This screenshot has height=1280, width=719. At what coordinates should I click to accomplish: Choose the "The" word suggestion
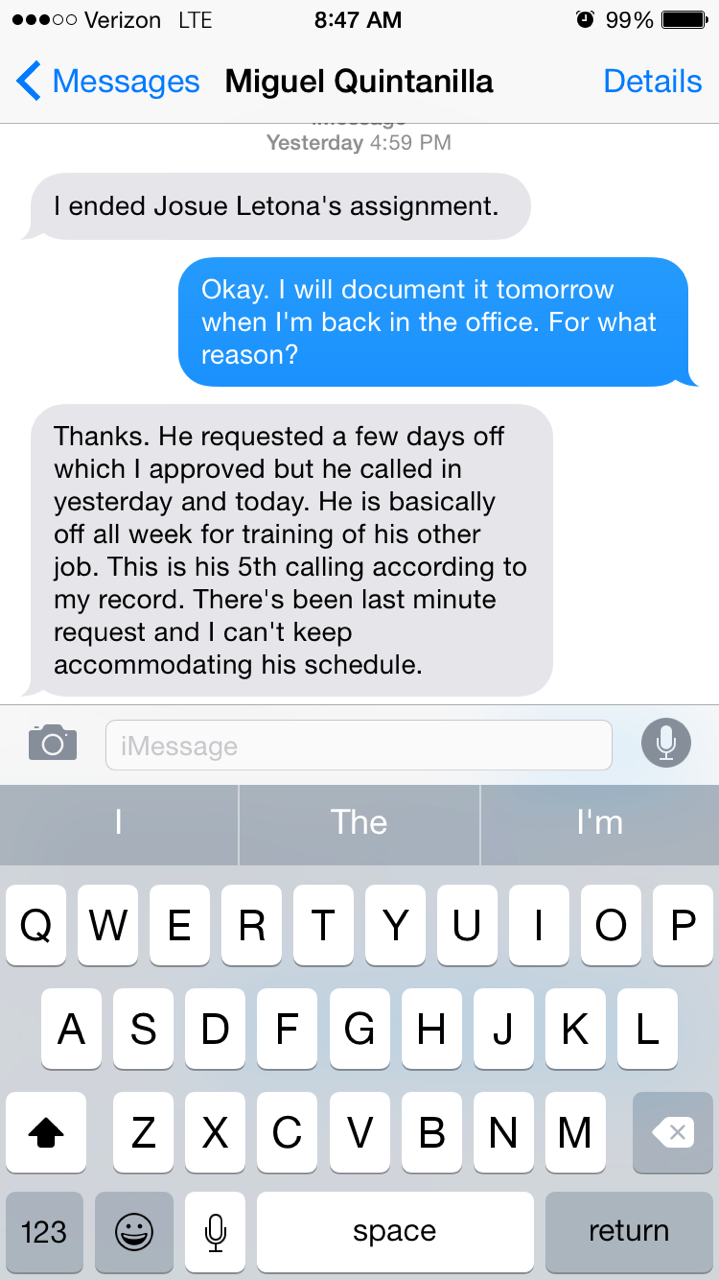[x=359, y=822]
